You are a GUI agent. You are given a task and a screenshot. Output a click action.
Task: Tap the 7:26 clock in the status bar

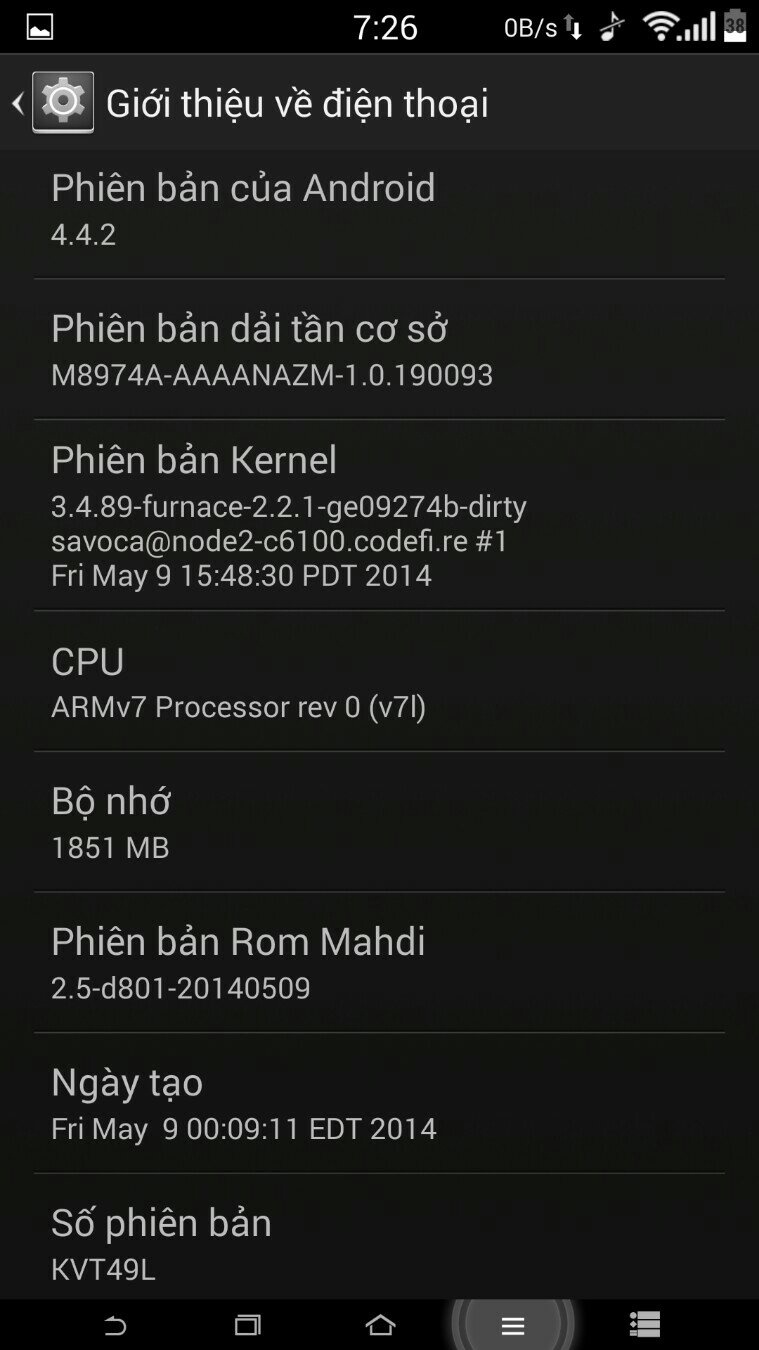387,25
